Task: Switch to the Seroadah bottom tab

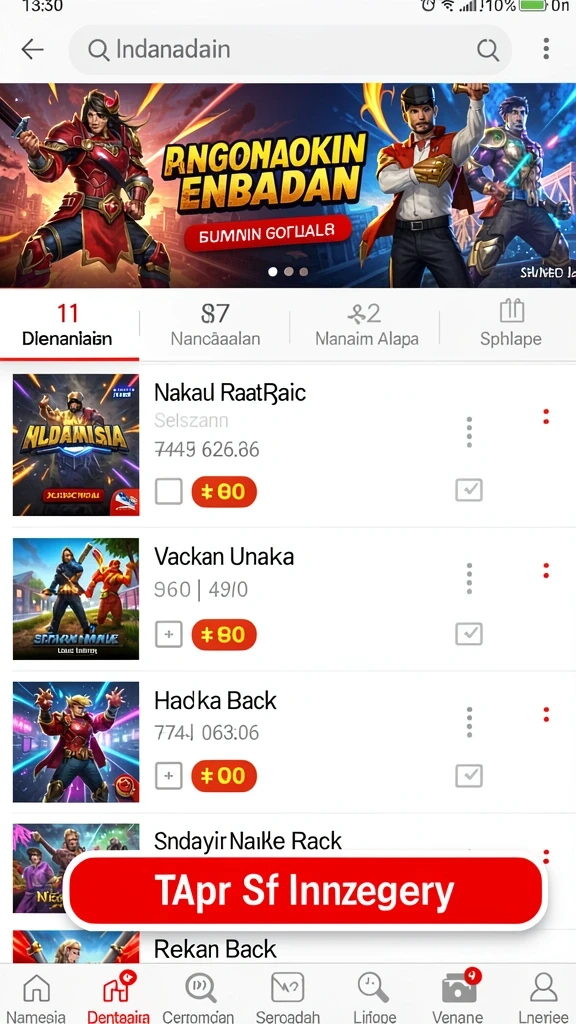Action: coord(288,997)
